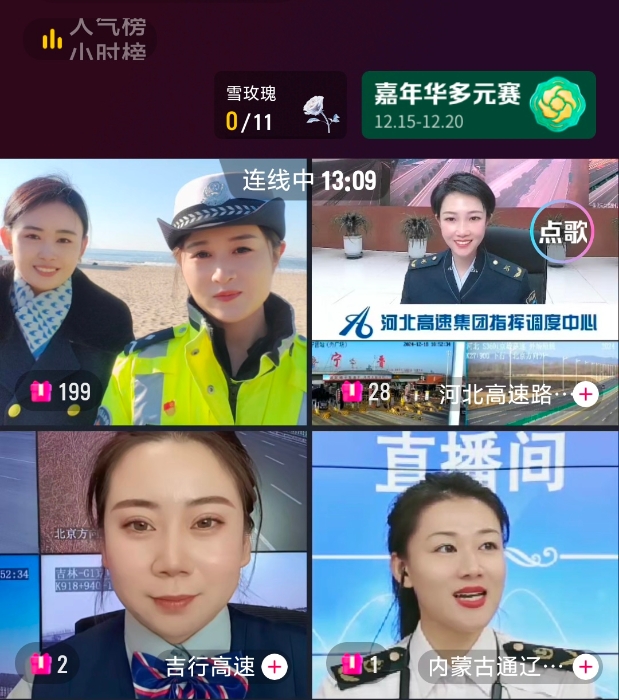Image resolution: width=619 pixels, height=700 pixels.
Task: Follow 河北高速路 with the plus button
Action: pos(586,394)
